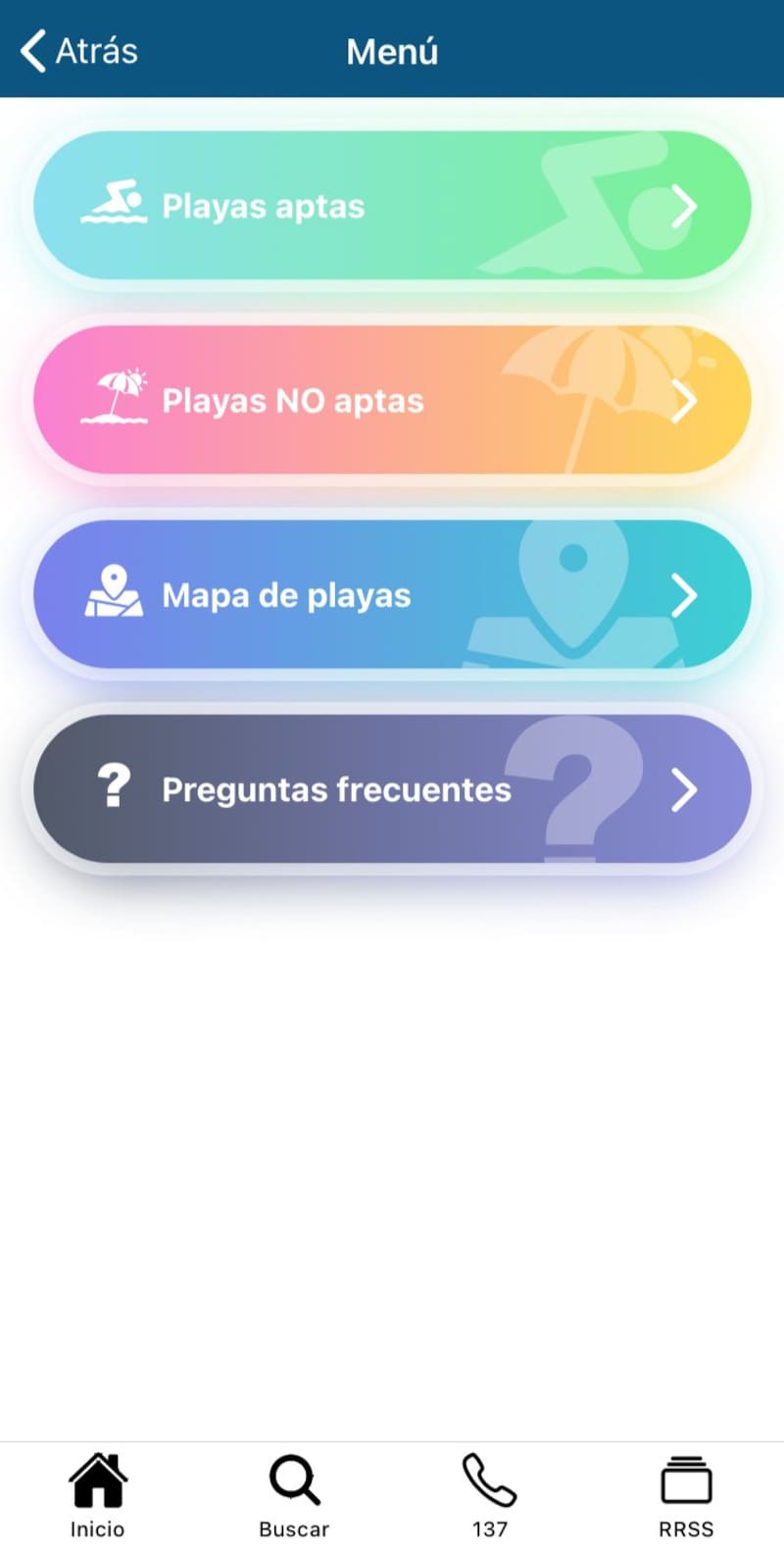Open the Playas aptas list
The image size is (784, 1552).
(392, 206)
